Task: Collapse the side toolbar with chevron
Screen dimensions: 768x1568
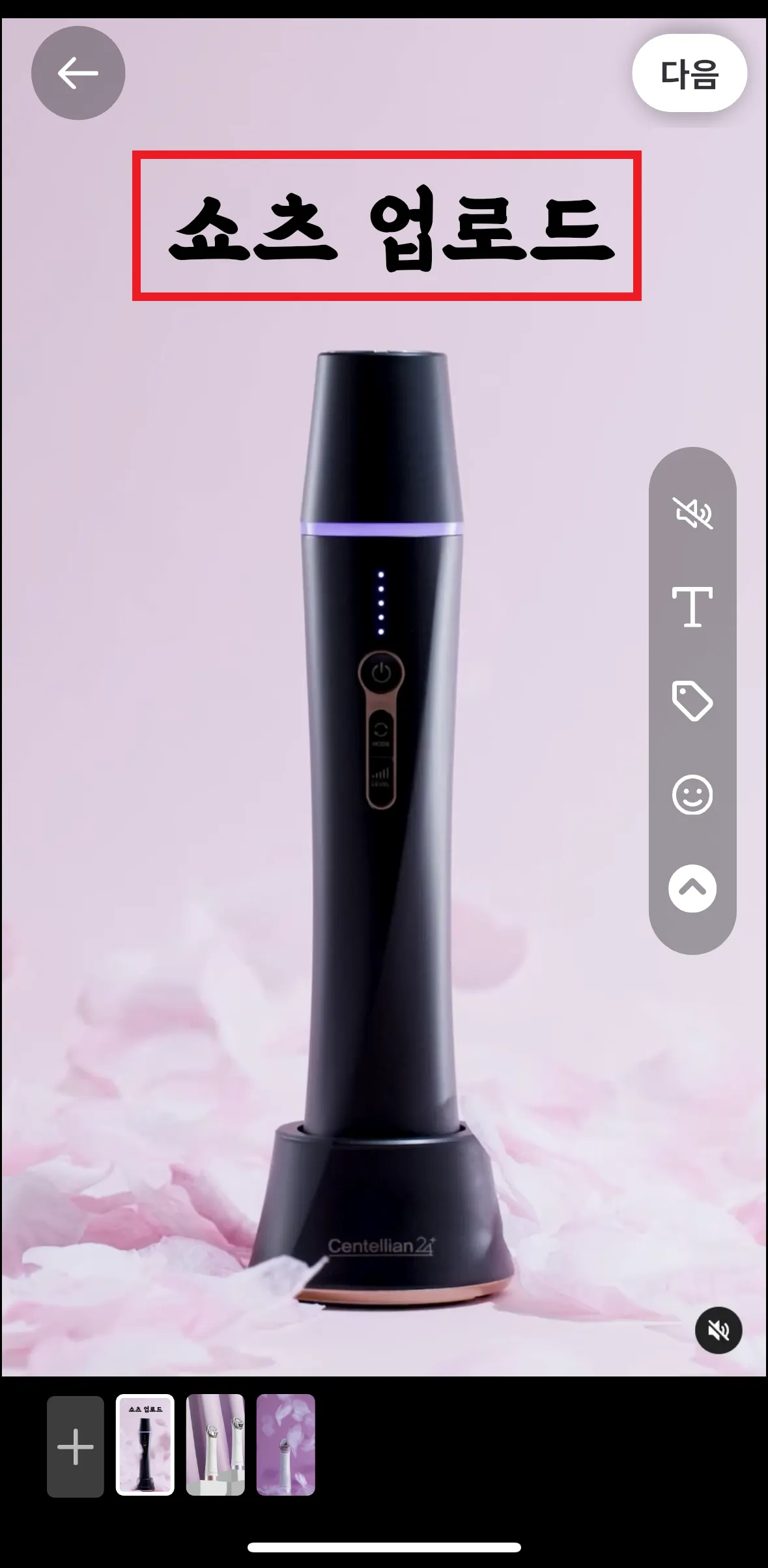Action: (x=692, y=889)
